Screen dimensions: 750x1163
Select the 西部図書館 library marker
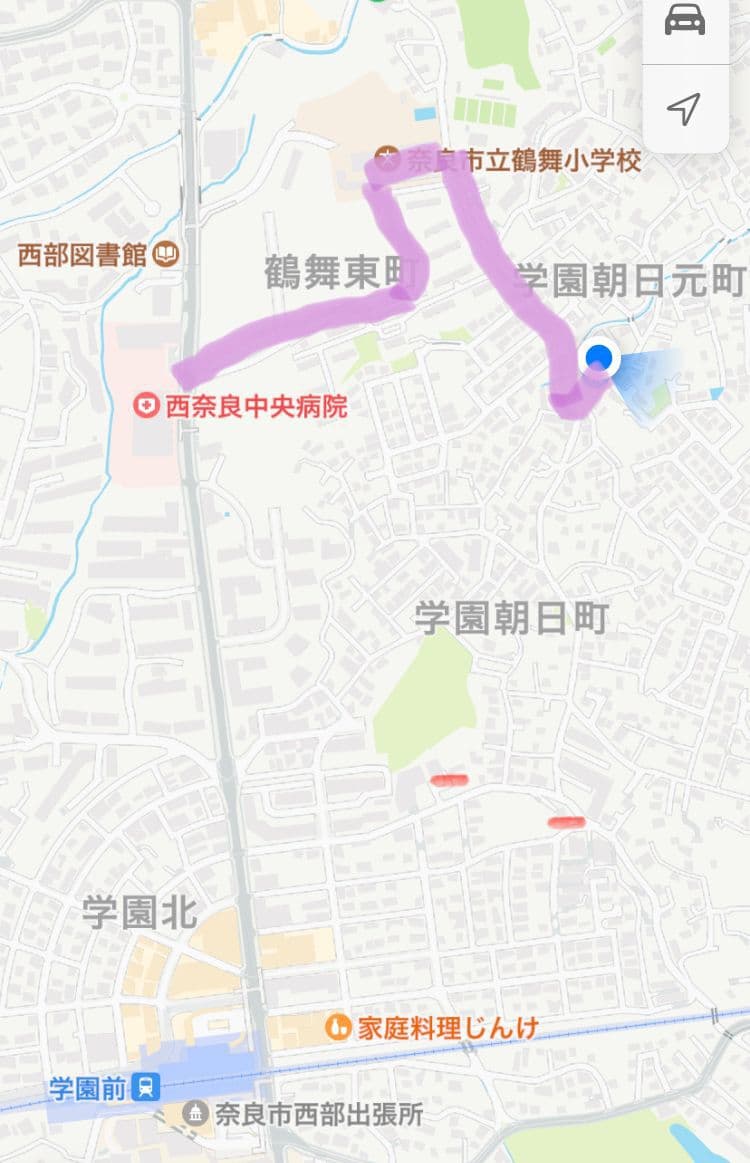coord(168,255)
